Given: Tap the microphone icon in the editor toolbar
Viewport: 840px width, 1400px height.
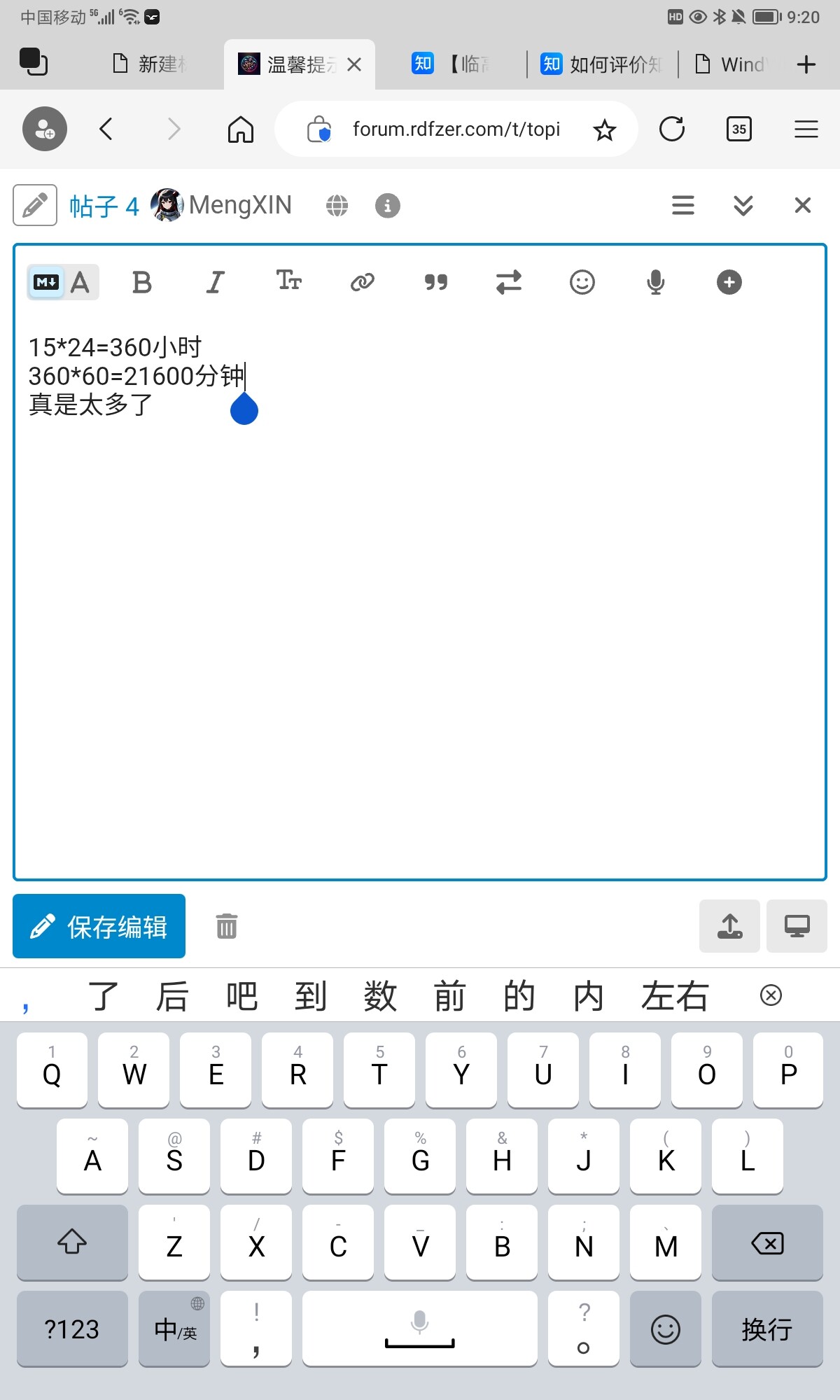Looking at the screenshot, I should pos(655,282).
